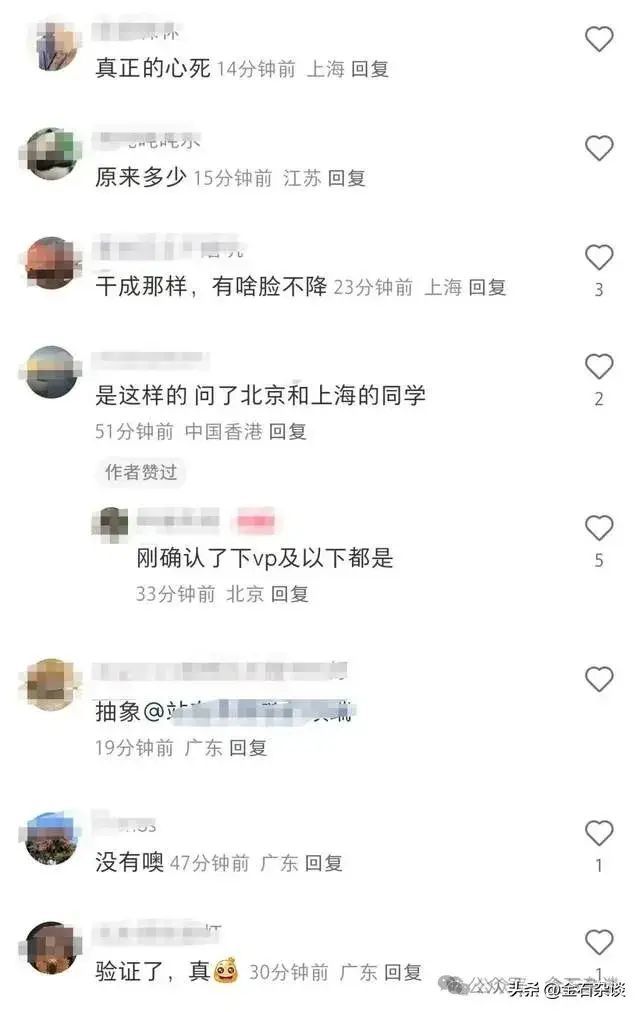Like the comment starting with "抽象@"

click(598, 680)
